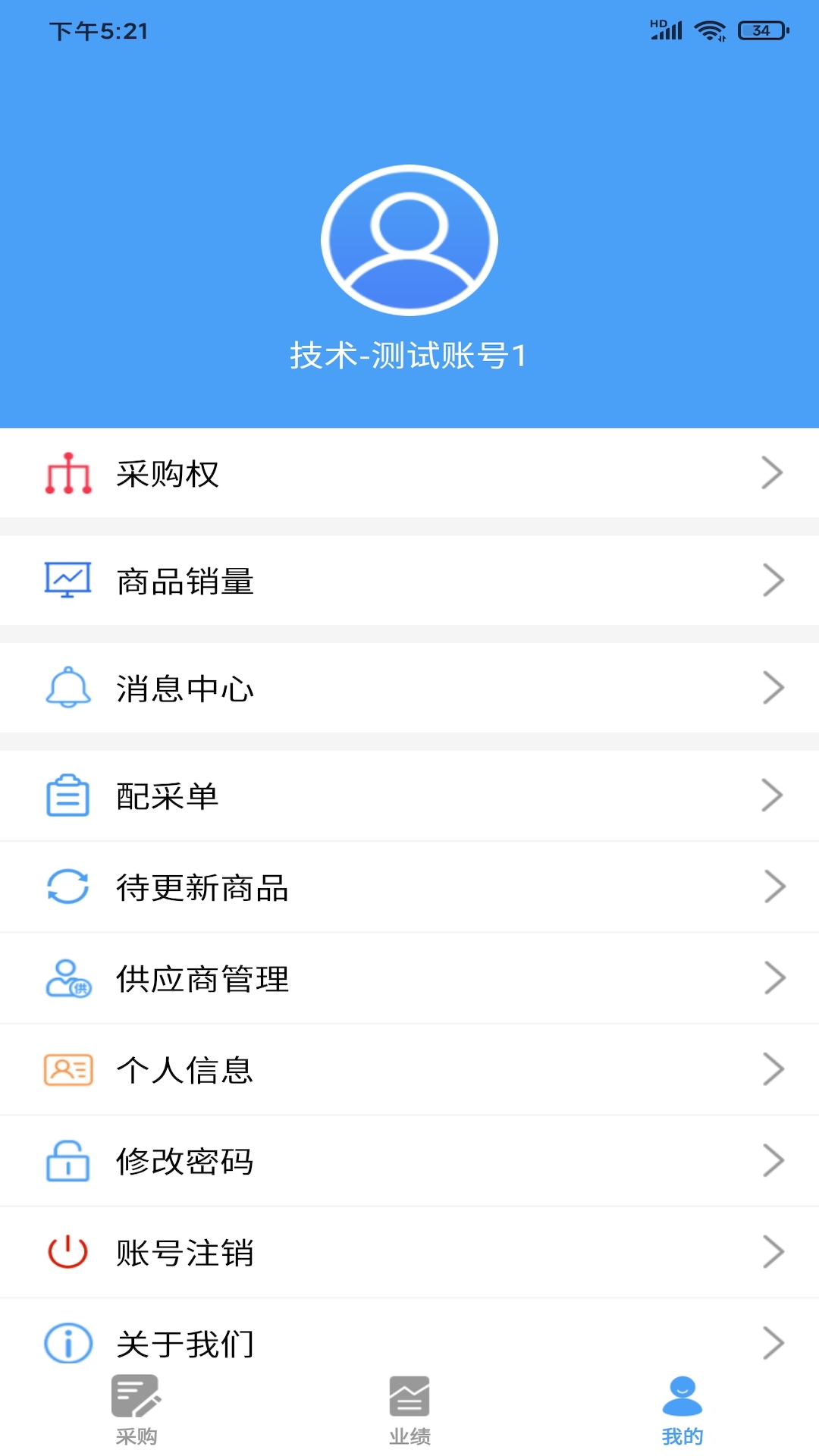Tap the orange 个人信息 ID card icon
Image resolution: width=819 pixels, height=1456 pixels.
click(67, 1069)
